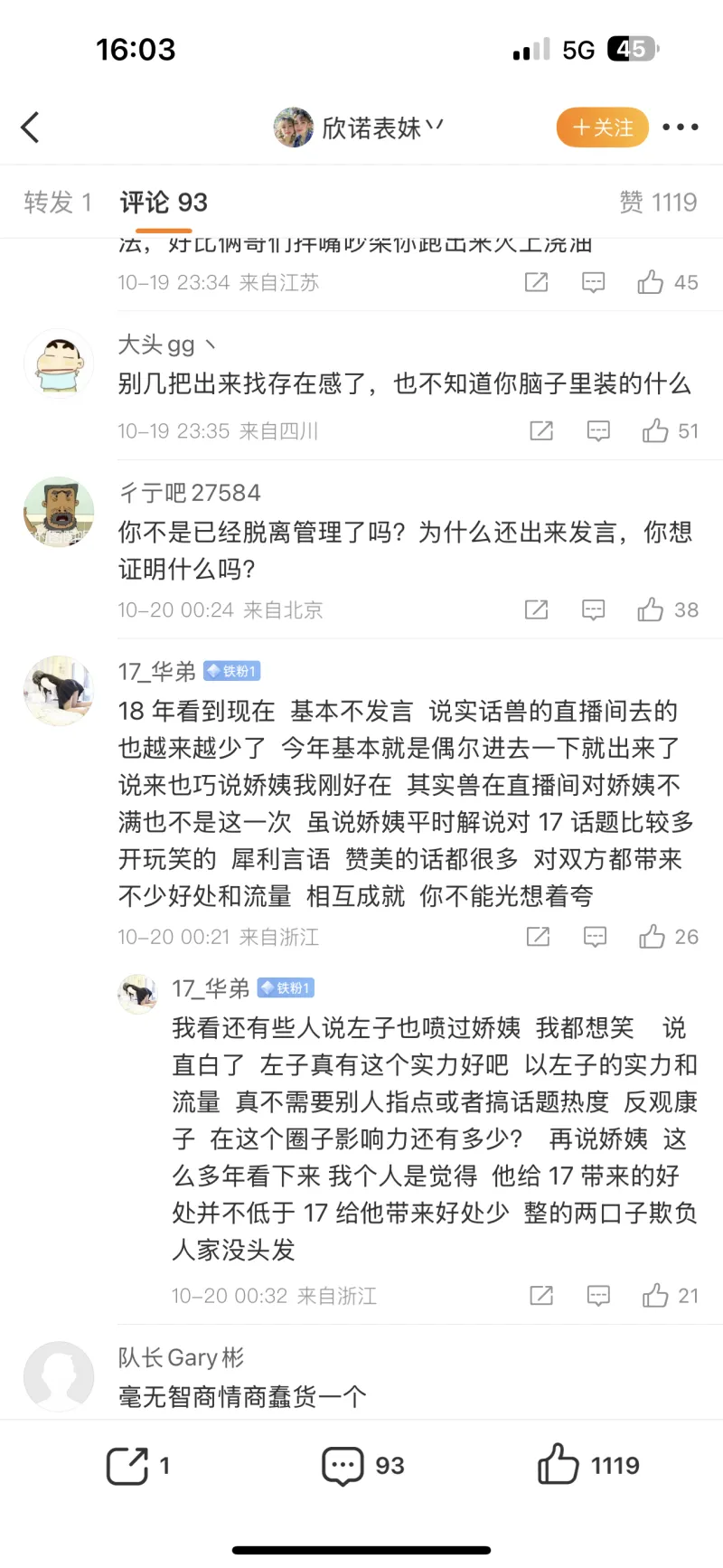Repost 大头gg's comment
This screenshot has width=723, height=1568.
pyautogui.click(x=541, y=431)
